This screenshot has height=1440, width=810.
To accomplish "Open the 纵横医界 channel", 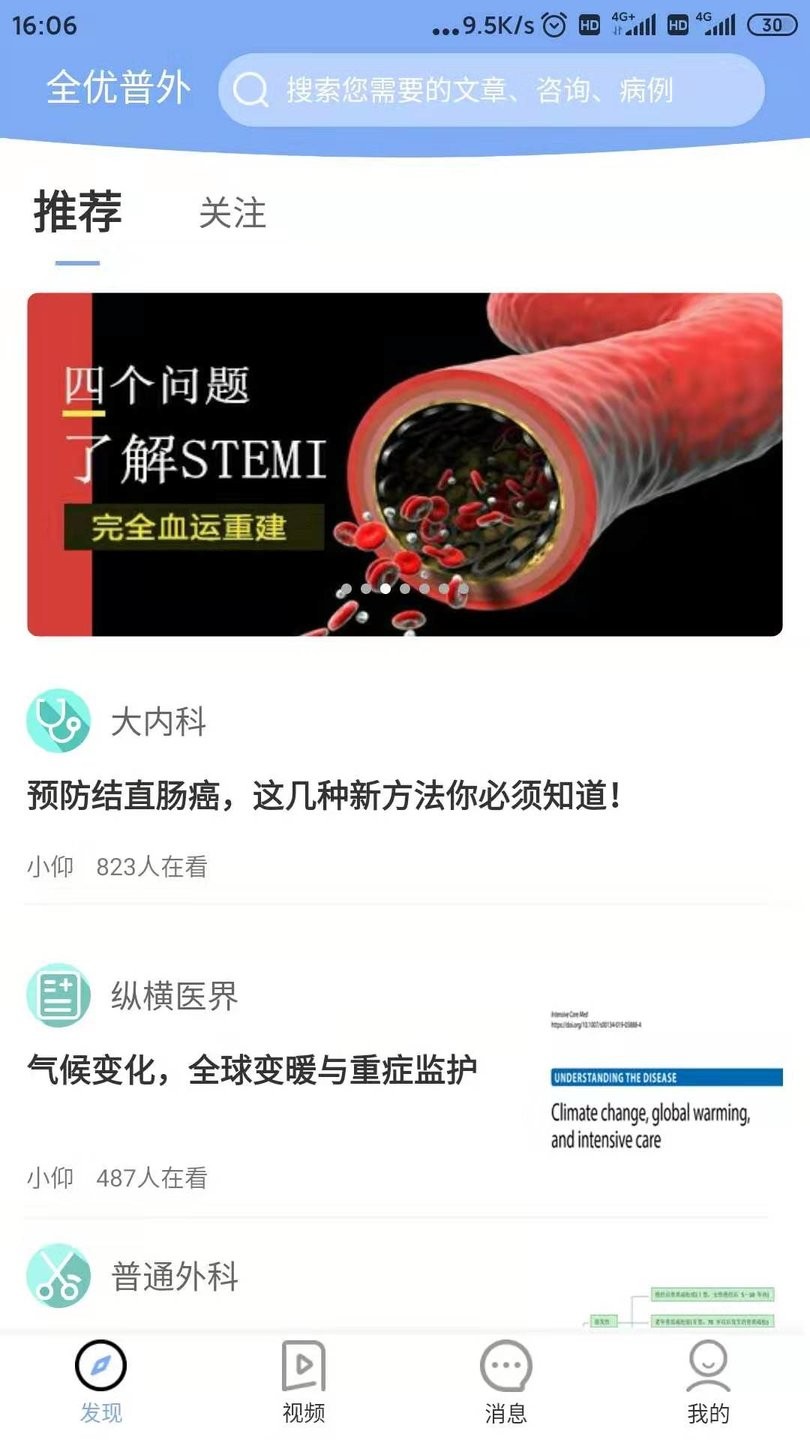I will point(174,996).
